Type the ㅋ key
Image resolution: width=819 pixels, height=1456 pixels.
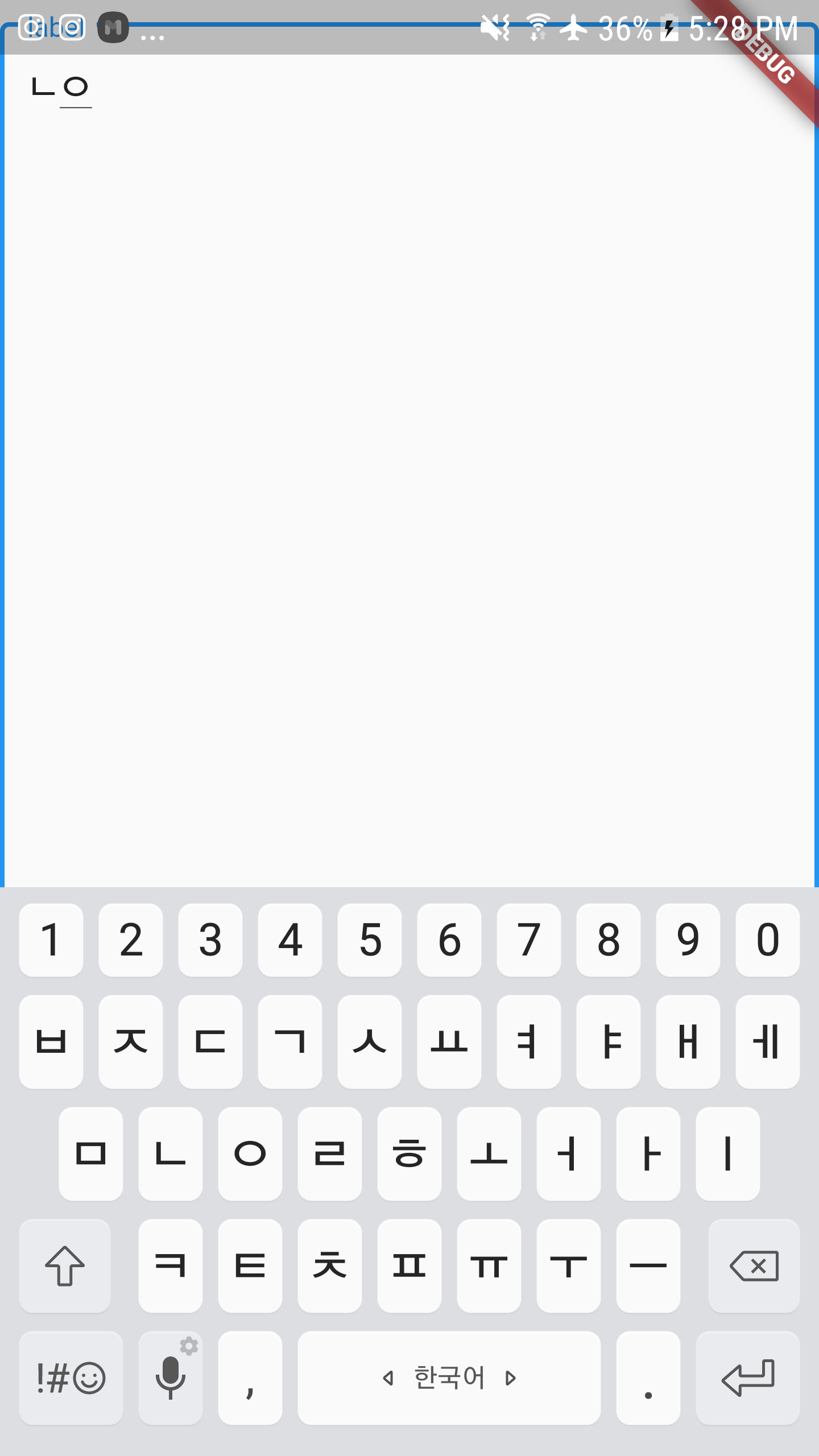171,1265
